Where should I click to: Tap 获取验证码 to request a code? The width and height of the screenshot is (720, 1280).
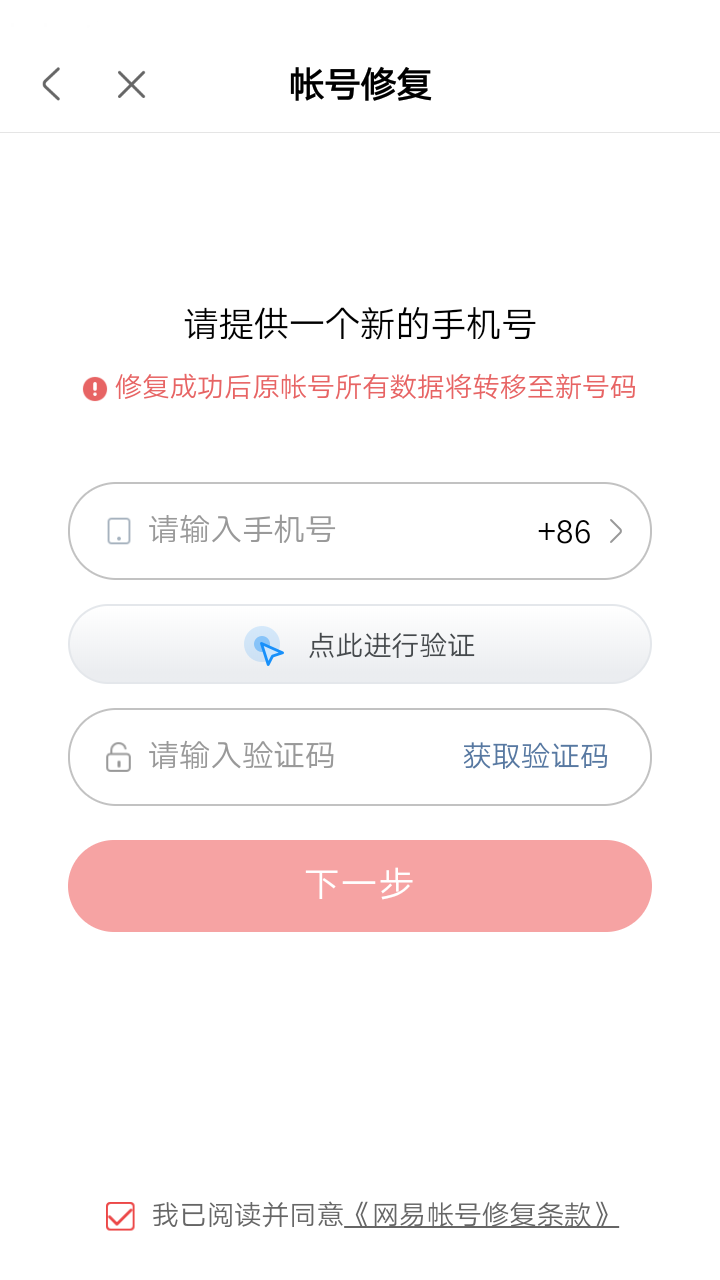(x=535, y=757)
